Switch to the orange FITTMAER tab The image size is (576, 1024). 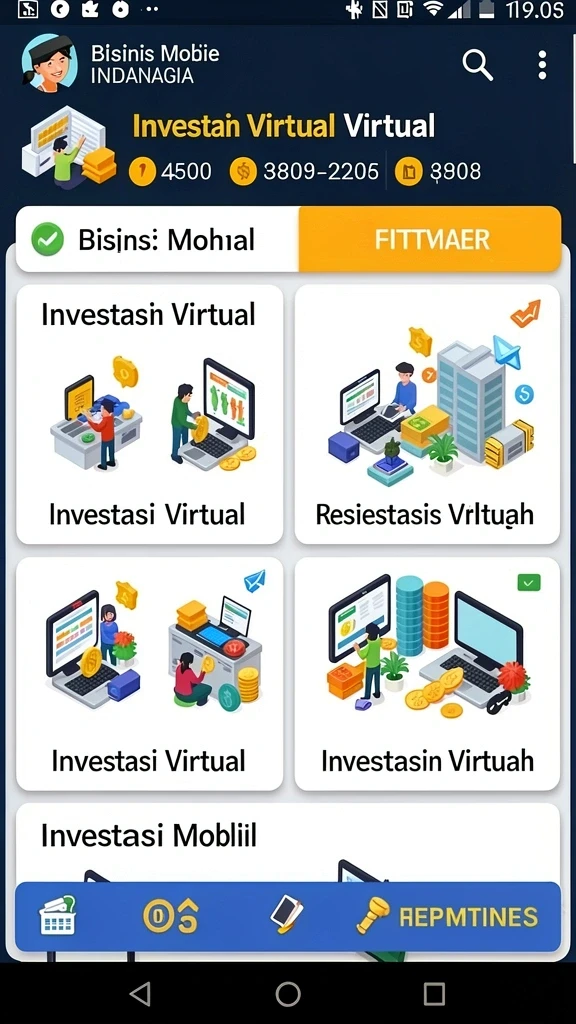430,240
